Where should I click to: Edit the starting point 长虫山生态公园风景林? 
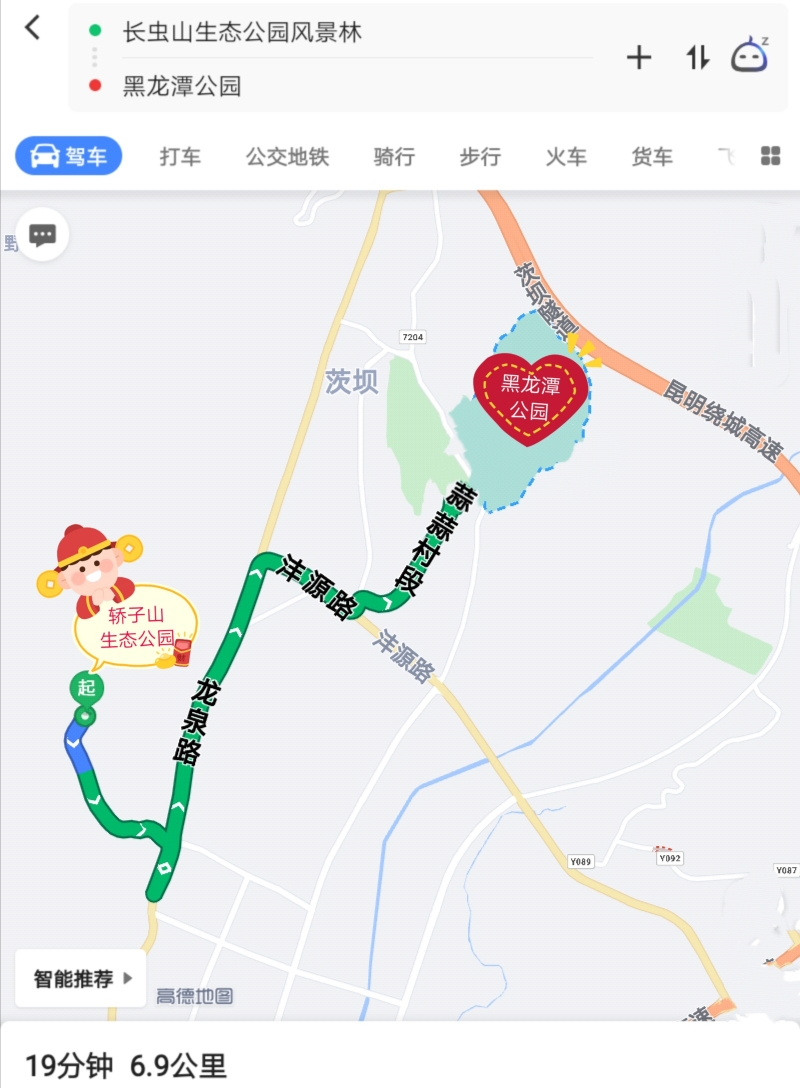242,32
